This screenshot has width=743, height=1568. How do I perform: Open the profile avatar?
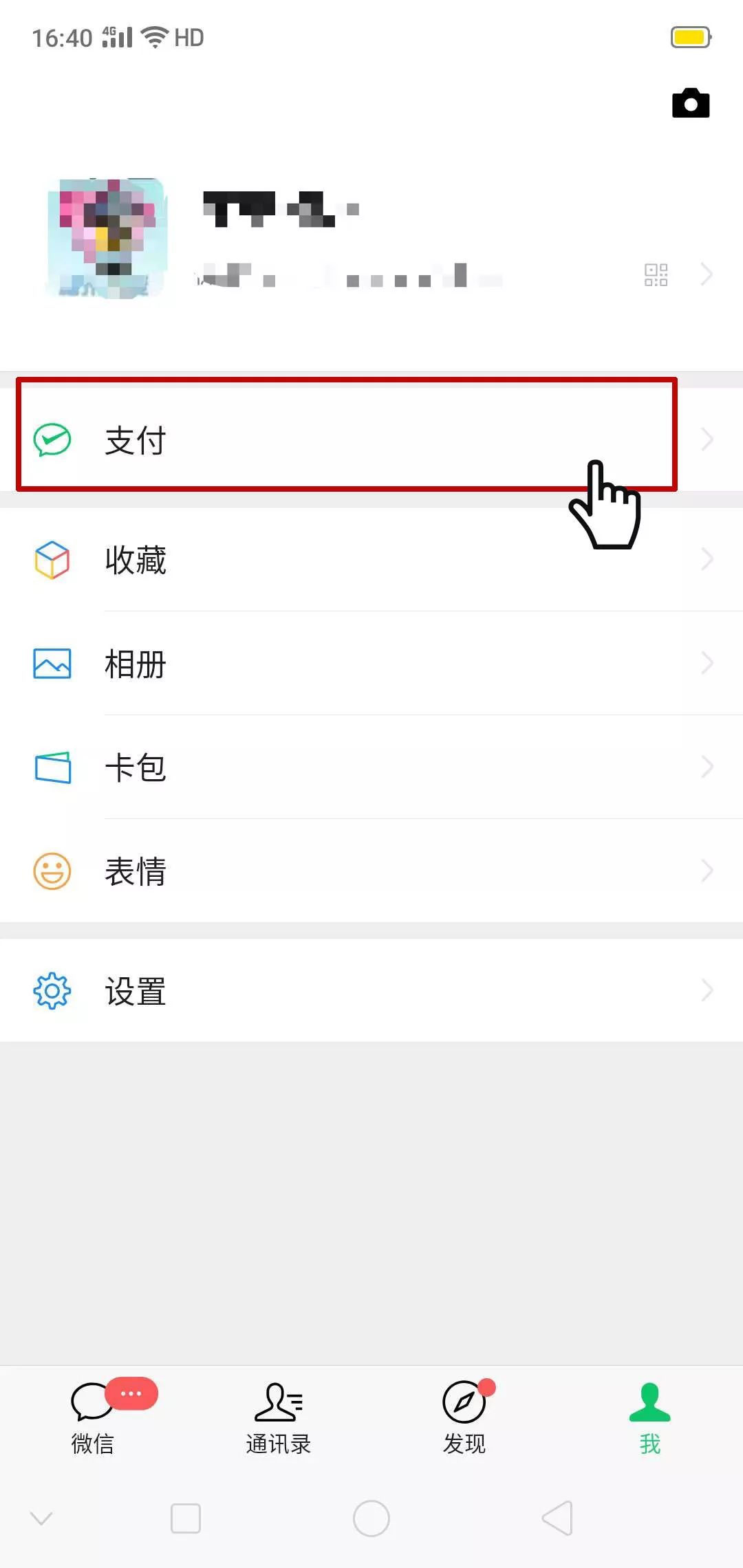tap(107, 239)
